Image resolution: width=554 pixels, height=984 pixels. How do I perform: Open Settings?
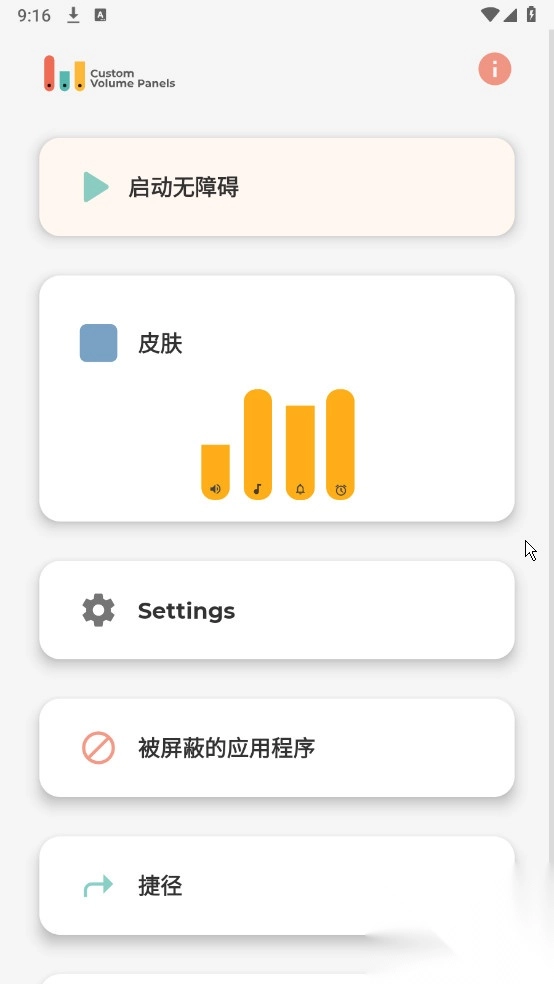(277, 610)
